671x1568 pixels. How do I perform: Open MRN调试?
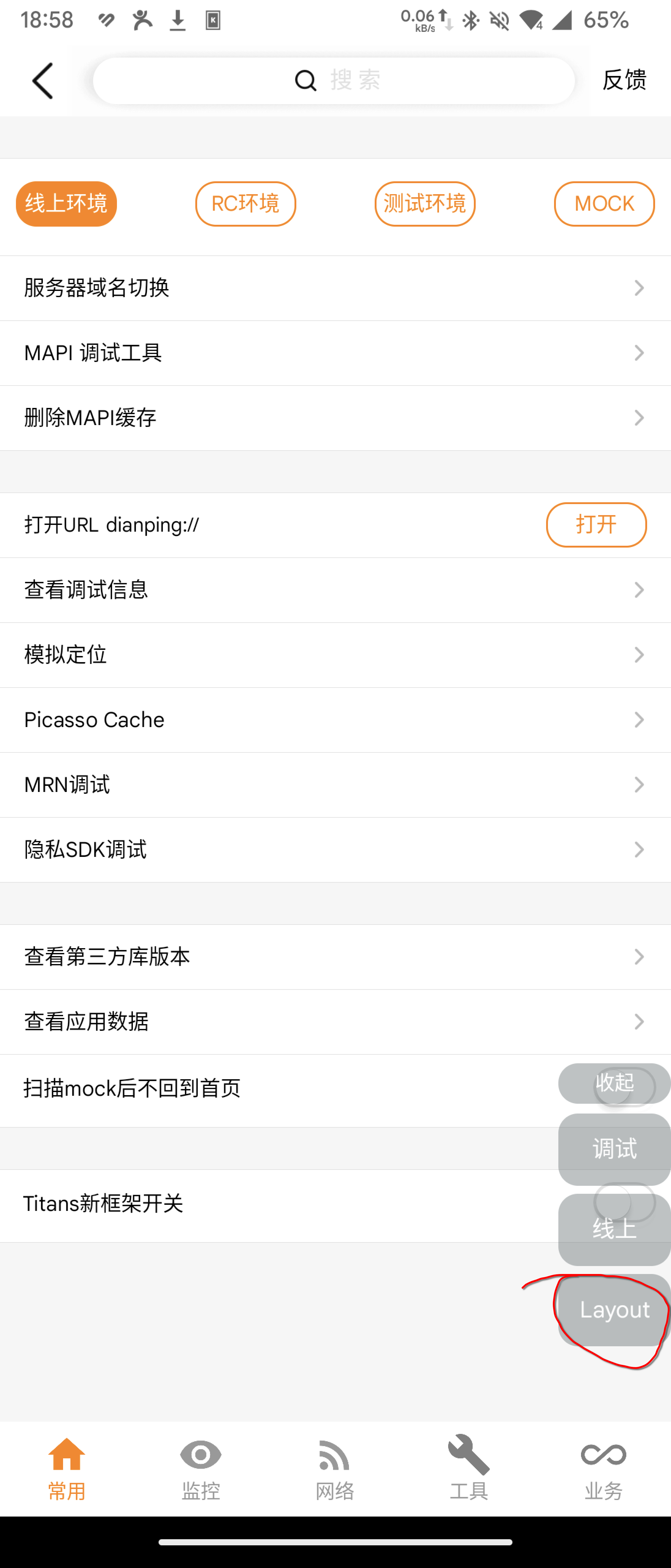(335, 785)
